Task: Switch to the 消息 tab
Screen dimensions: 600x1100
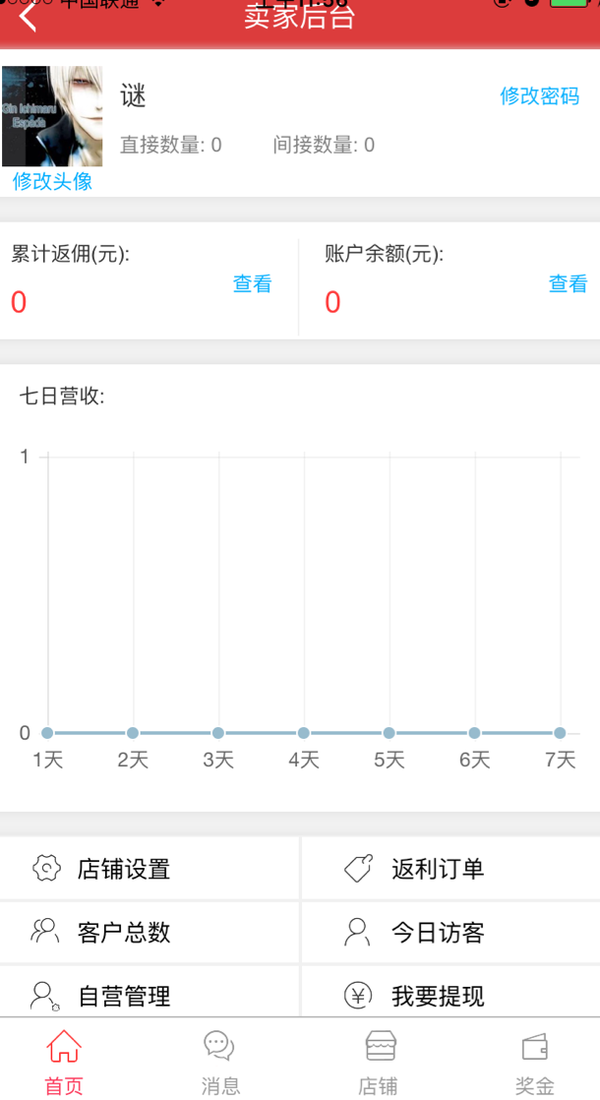Action: click(x=220, y=1061)
